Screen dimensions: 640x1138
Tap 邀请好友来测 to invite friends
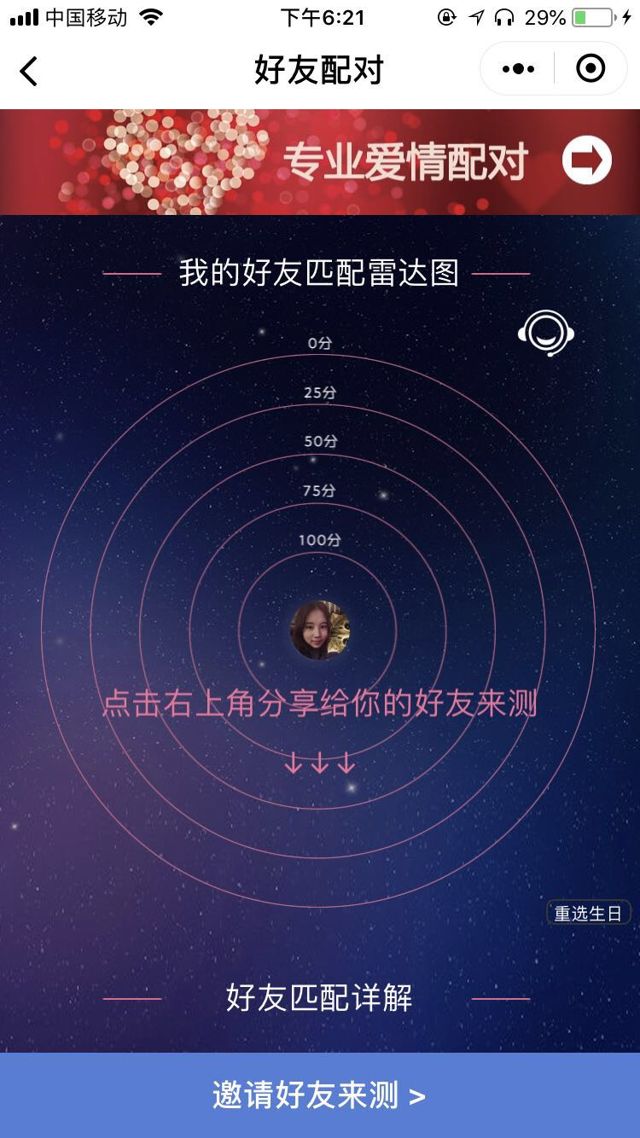(320, 1095)
